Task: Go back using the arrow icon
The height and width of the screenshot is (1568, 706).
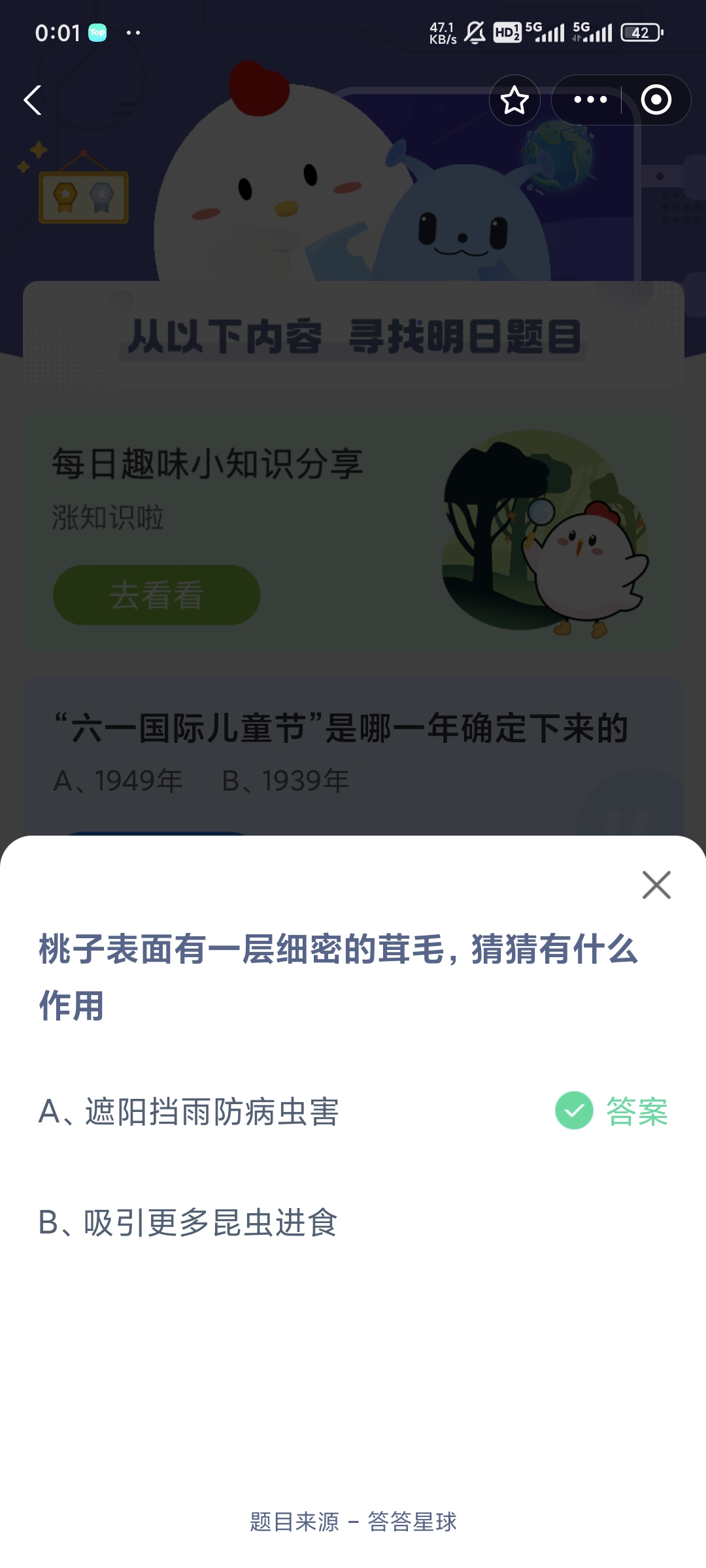Action: [33, 100]
